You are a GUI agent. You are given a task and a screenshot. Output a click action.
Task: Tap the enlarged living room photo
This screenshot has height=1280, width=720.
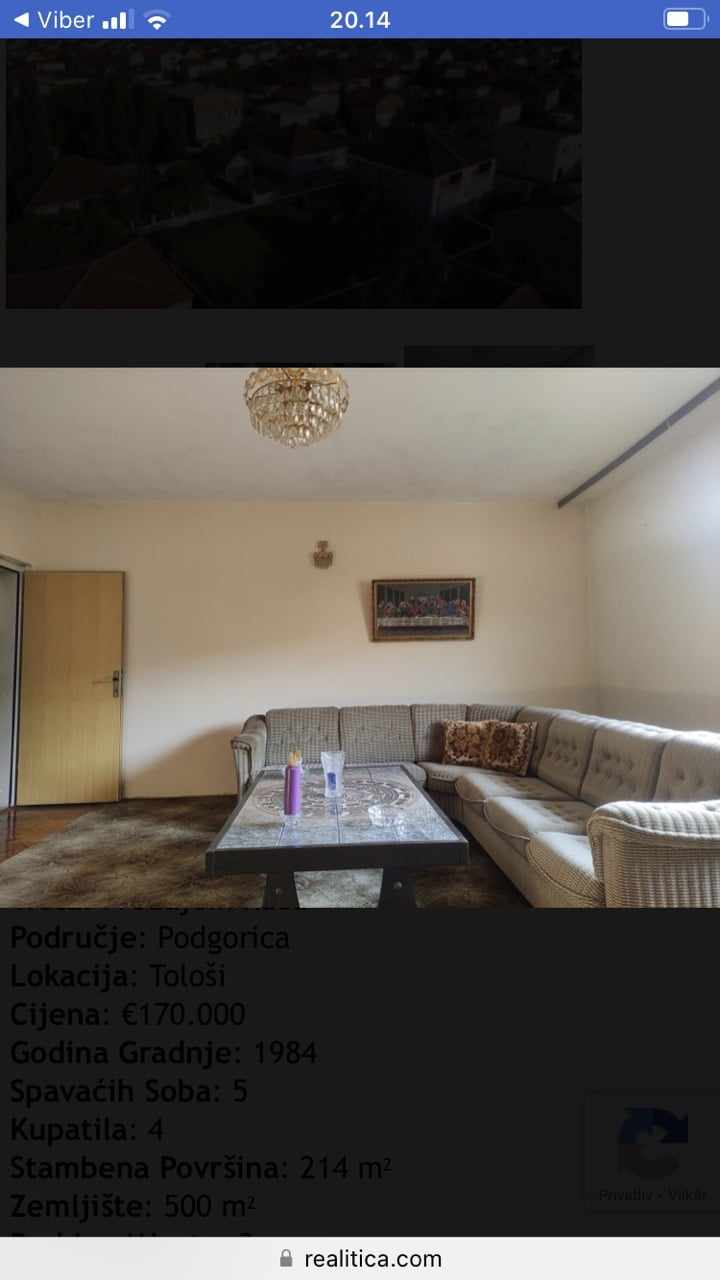coord(360,638)
